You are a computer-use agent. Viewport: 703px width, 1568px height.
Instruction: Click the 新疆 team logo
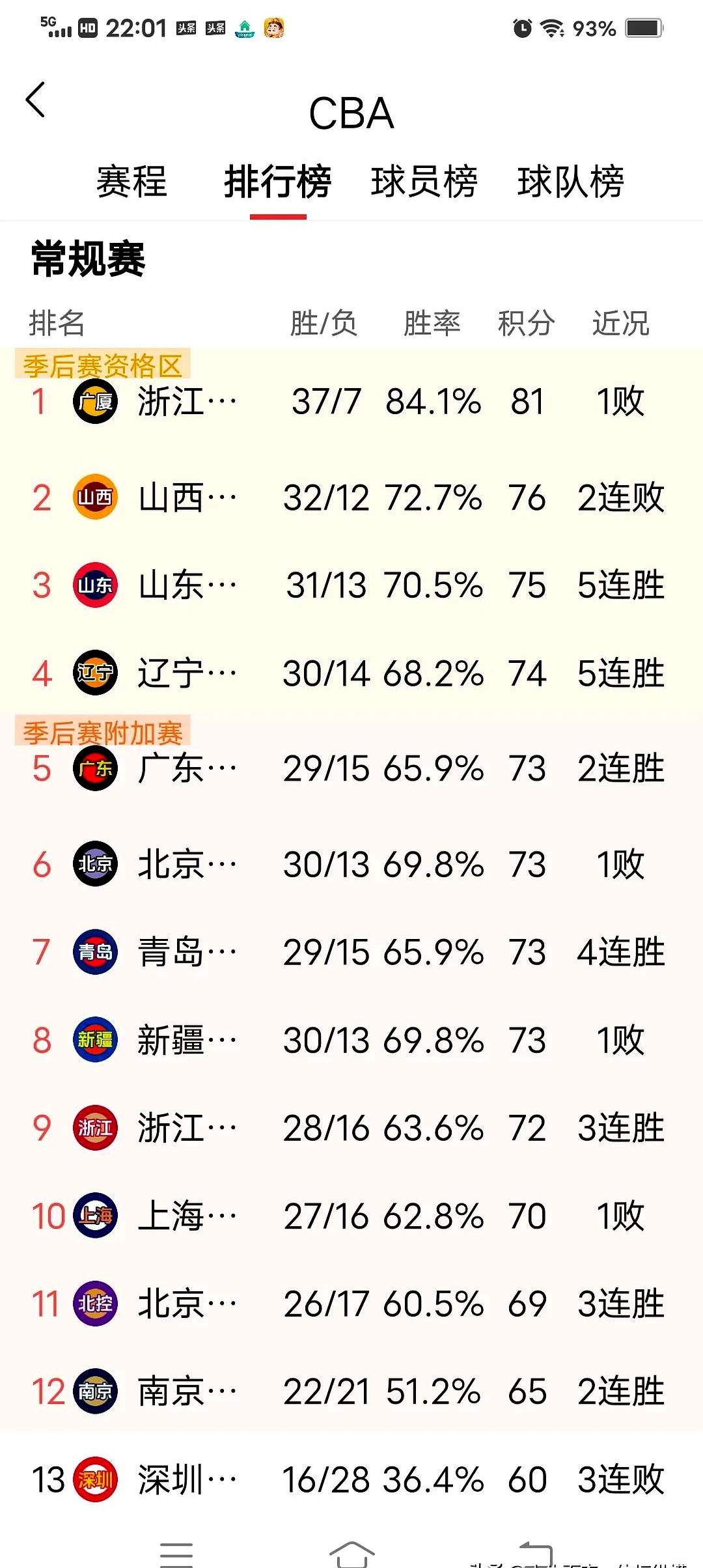tap(95, 1040)
